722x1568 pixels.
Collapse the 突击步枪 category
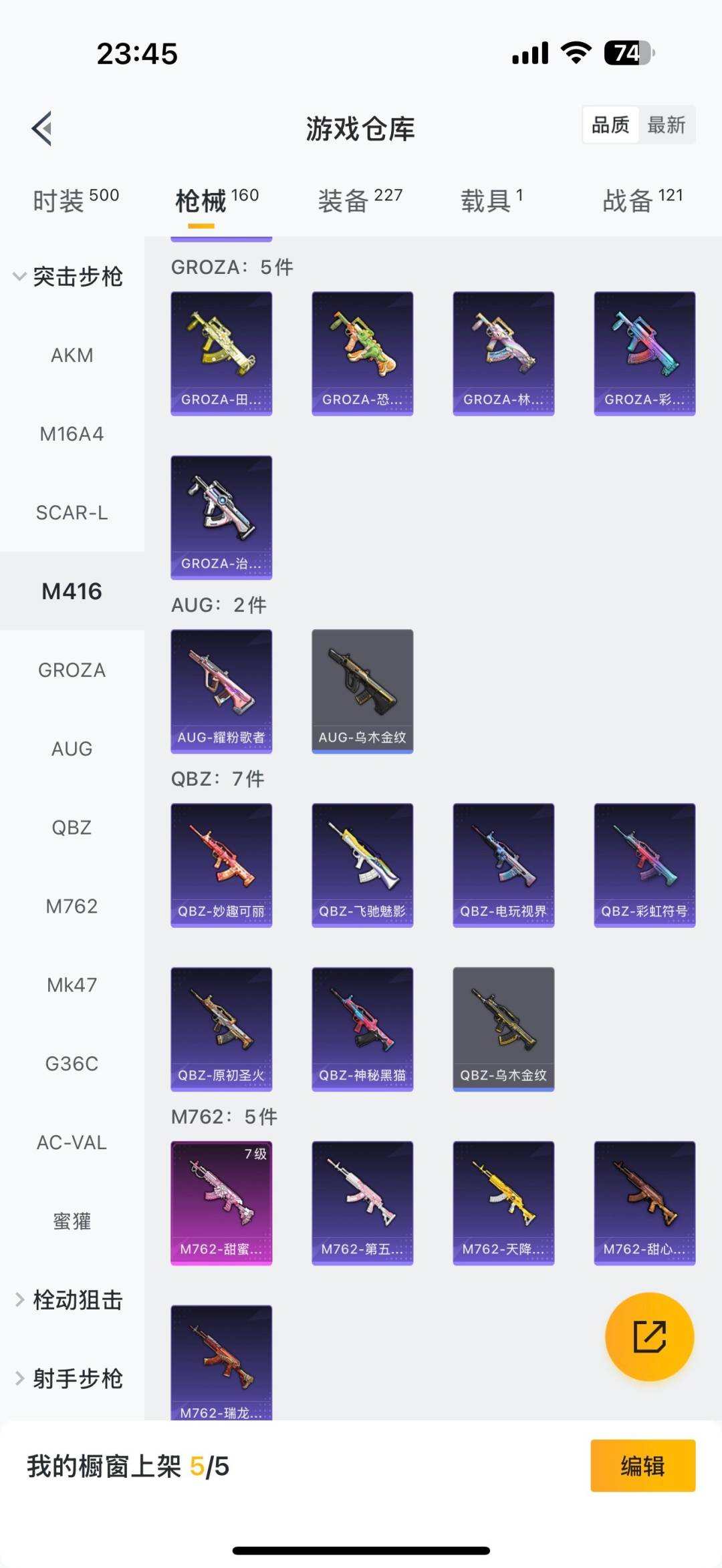69,276
